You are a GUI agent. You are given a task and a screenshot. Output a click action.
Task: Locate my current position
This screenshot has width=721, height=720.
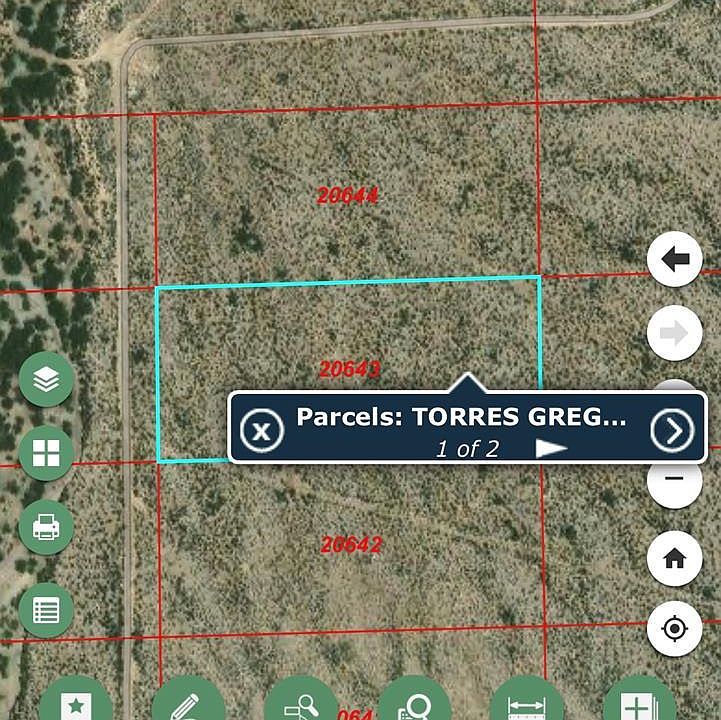click(675, 629)
